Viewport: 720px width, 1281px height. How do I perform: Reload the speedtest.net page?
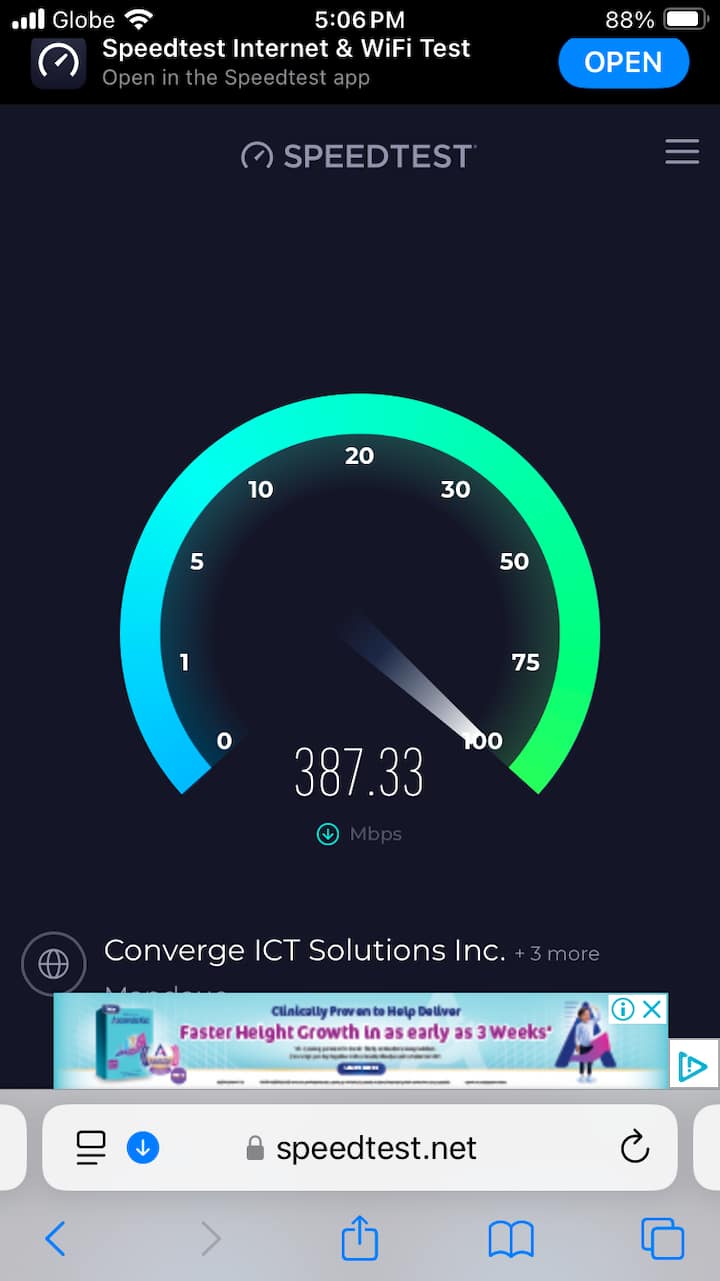635,1148
